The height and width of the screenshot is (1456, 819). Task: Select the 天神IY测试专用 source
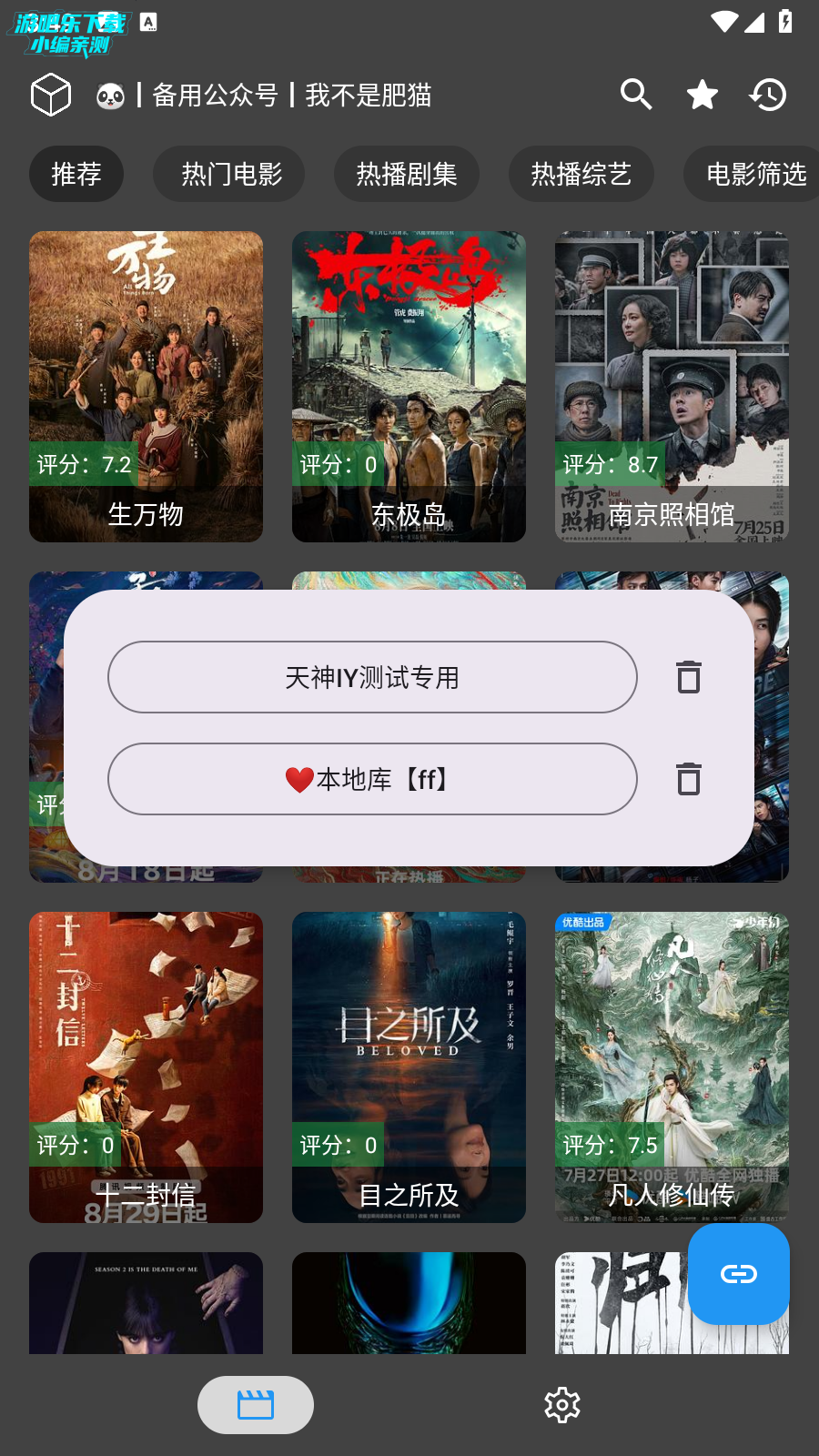coord(372,677)
